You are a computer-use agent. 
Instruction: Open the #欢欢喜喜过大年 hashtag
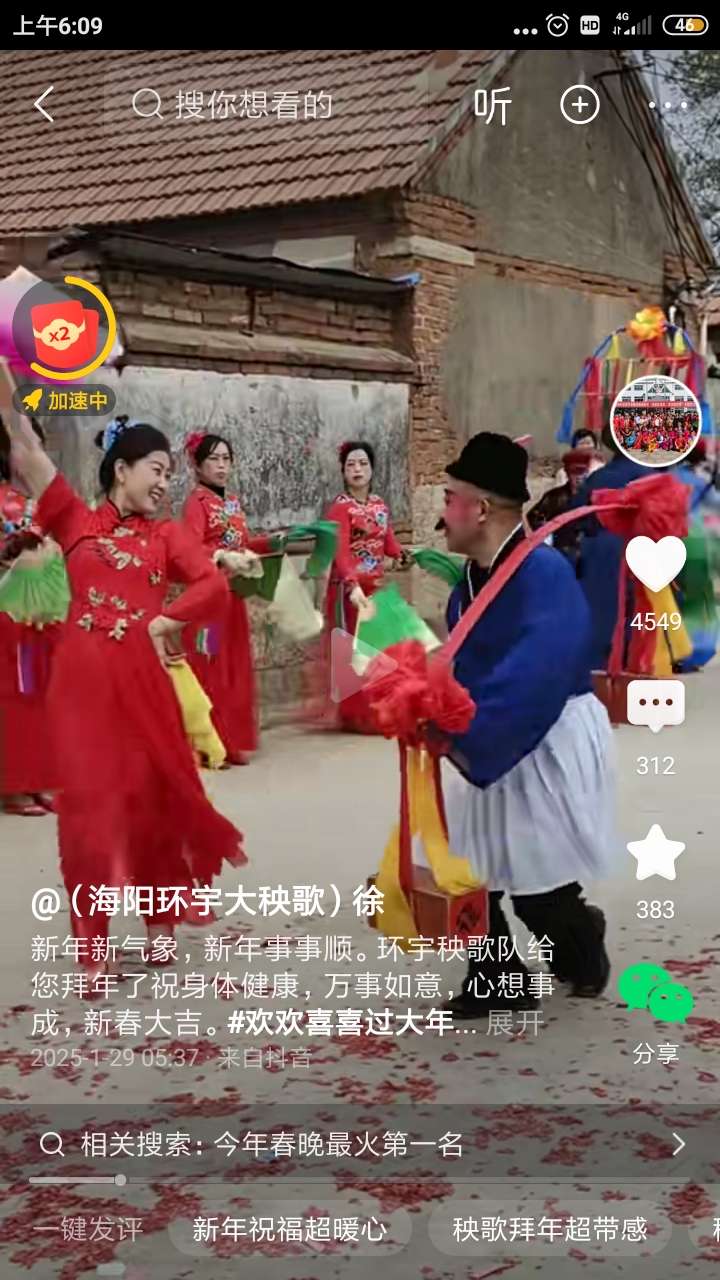pos(340,1023)
